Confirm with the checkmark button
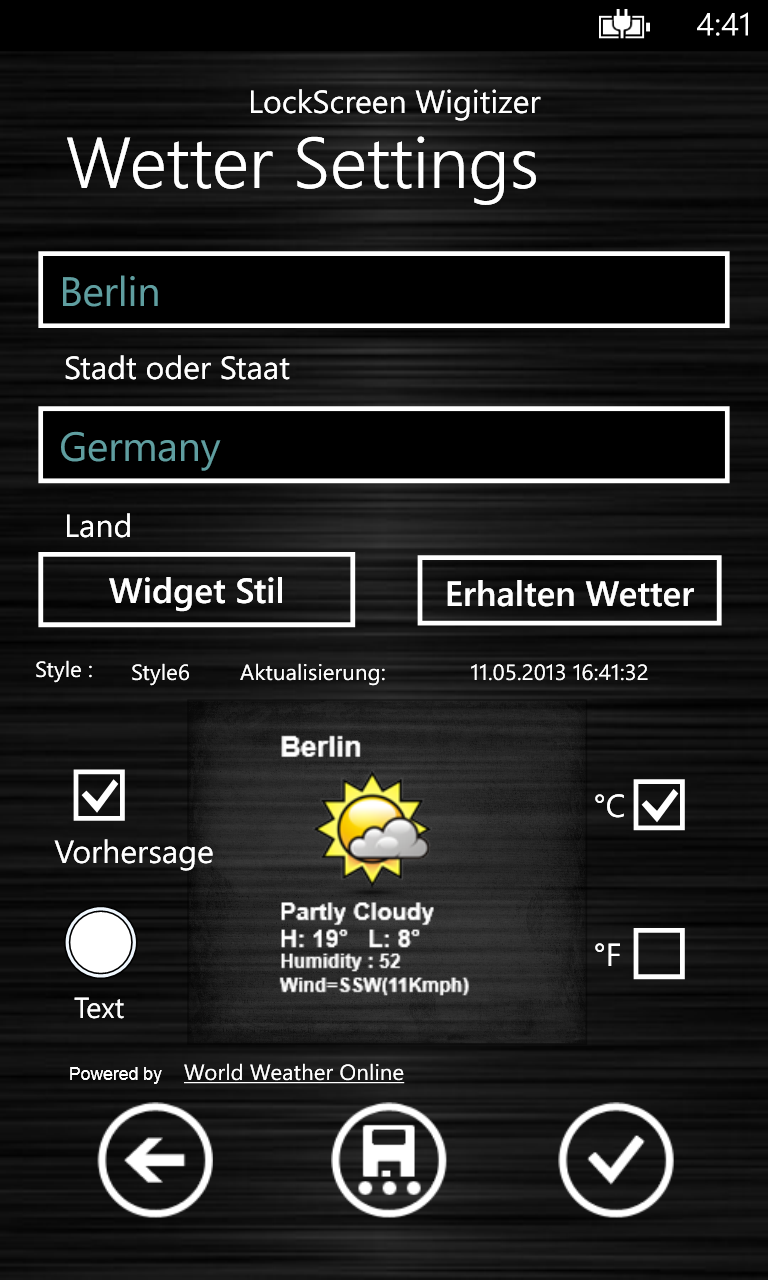 [616, 1160]
